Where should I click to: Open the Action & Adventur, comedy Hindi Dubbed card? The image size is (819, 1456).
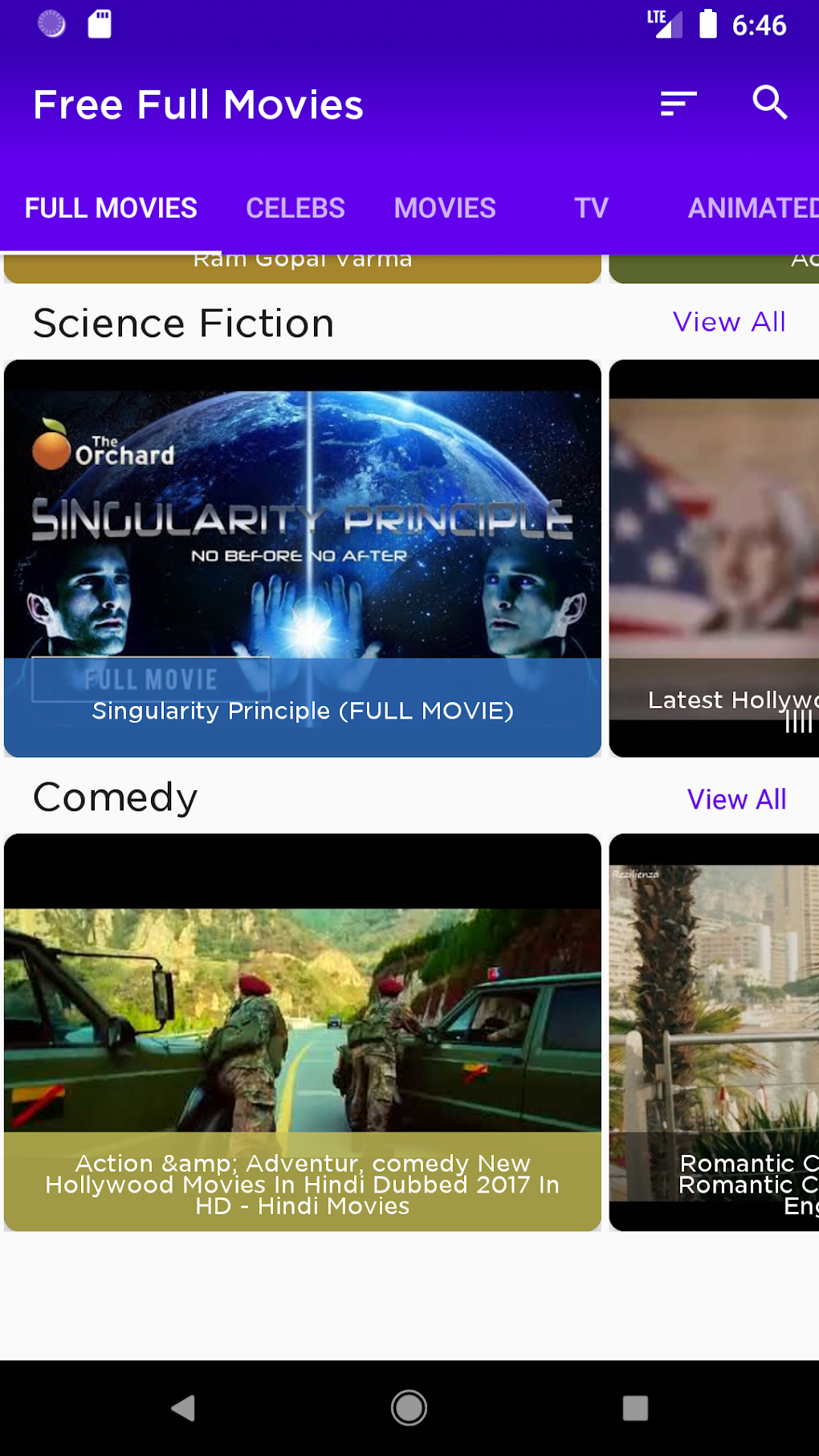coord(303,1032)
